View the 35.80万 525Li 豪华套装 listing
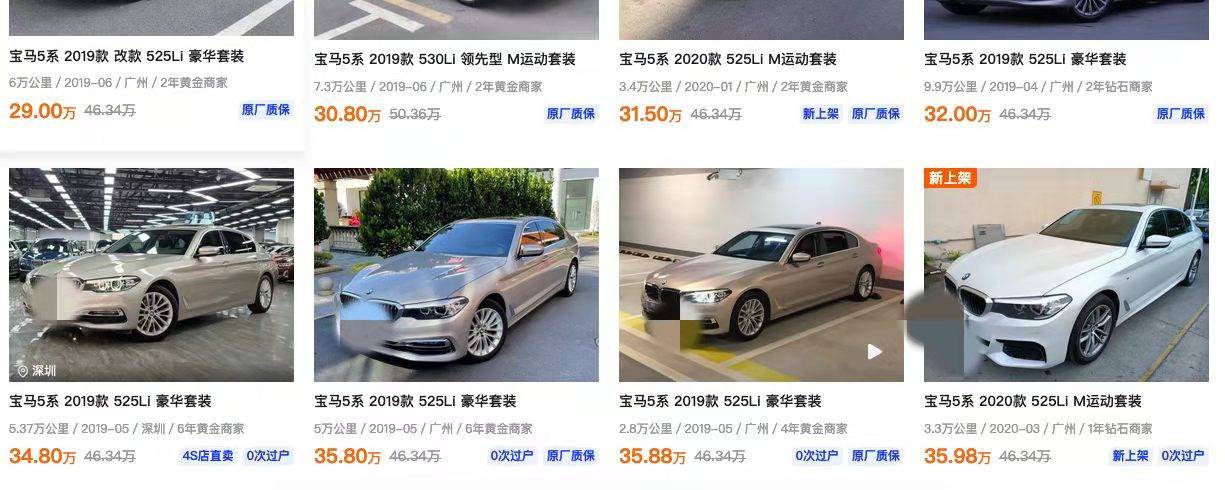 pos(456,275)
